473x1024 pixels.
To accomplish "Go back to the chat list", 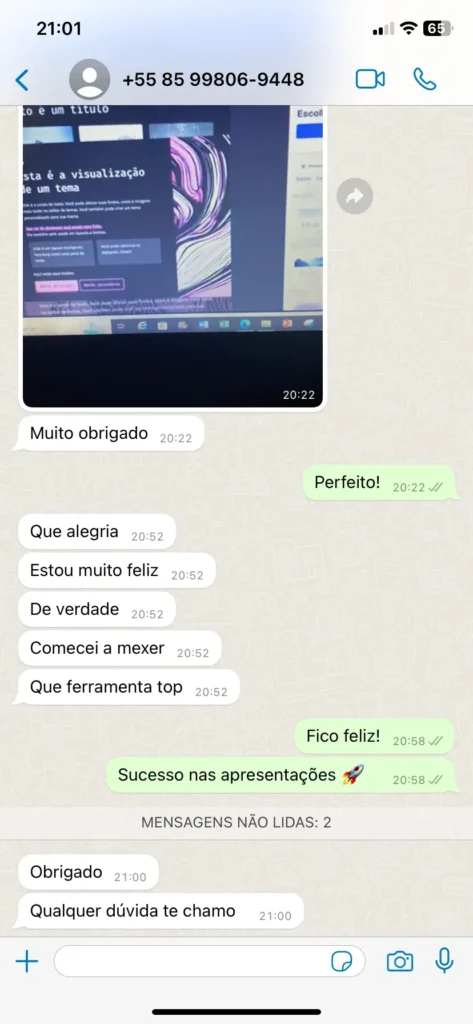I will point(22,80).
